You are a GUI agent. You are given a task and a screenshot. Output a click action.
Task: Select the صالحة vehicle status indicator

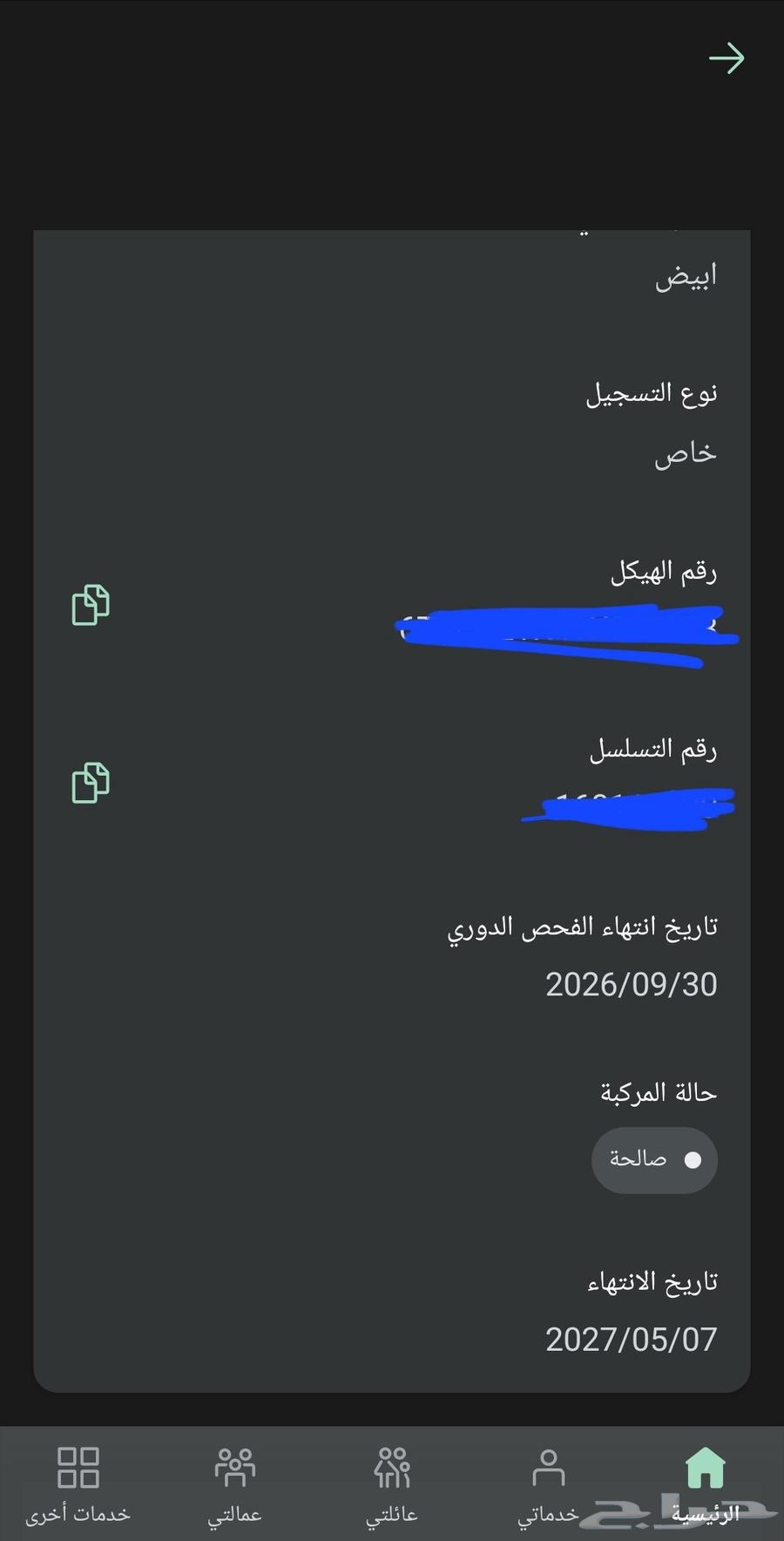coord(693,1160)
